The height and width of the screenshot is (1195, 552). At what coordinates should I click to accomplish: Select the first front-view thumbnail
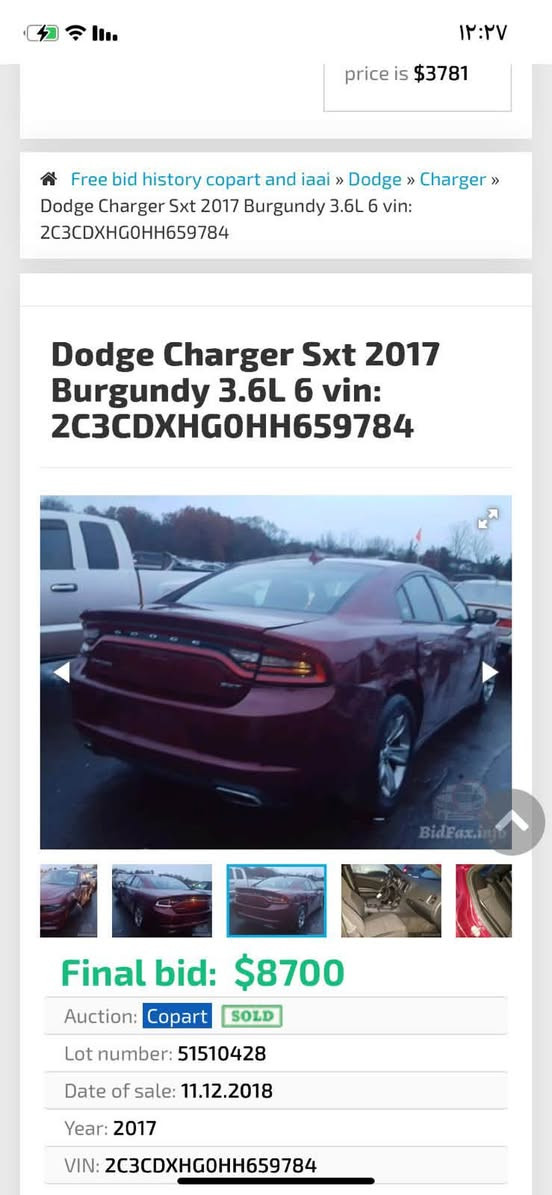click(x=69, y=901)
